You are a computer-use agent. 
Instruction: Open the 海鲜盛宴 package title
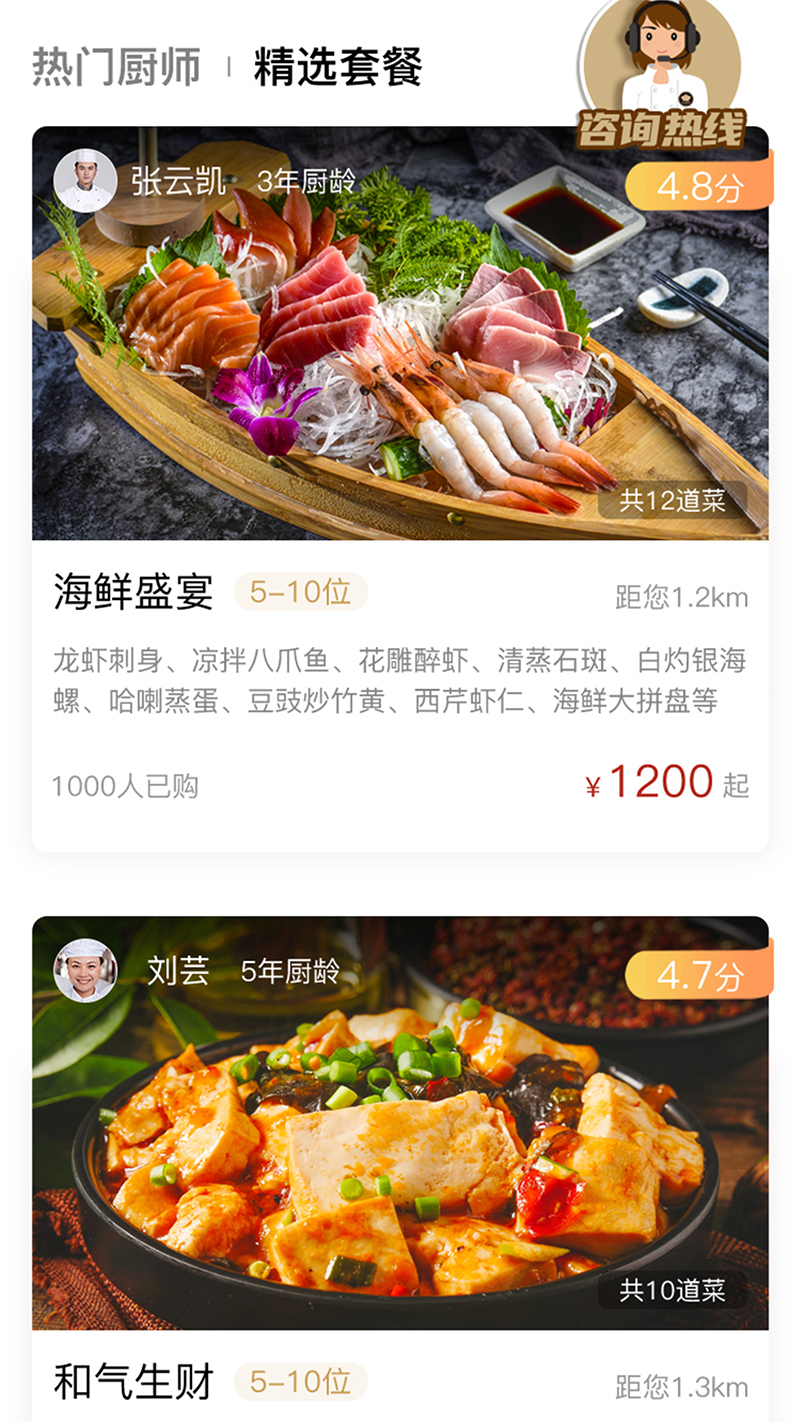130,591
